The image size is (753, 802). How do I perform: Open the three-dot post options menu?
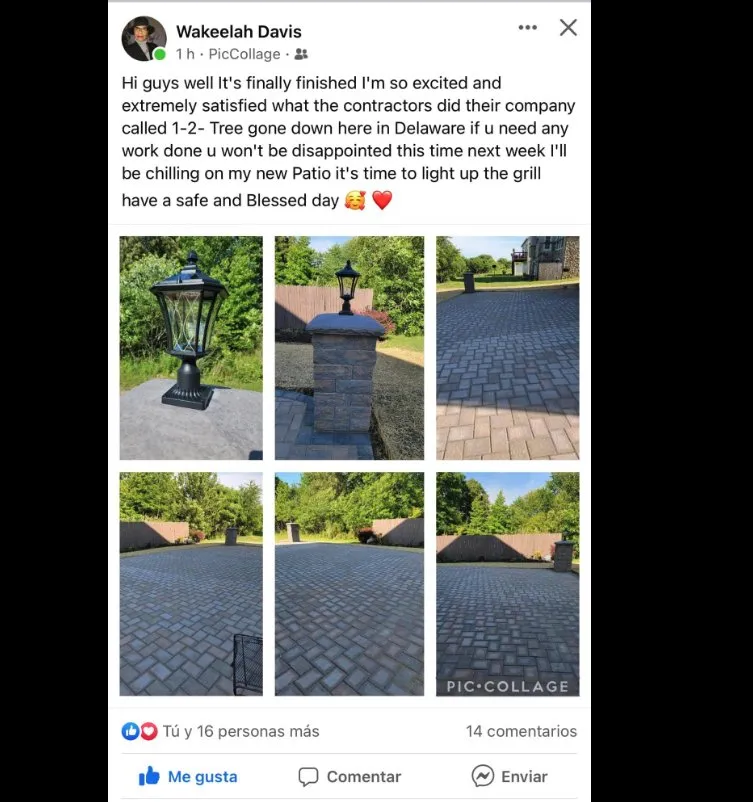pyautogui.click(x=527, y=28)
